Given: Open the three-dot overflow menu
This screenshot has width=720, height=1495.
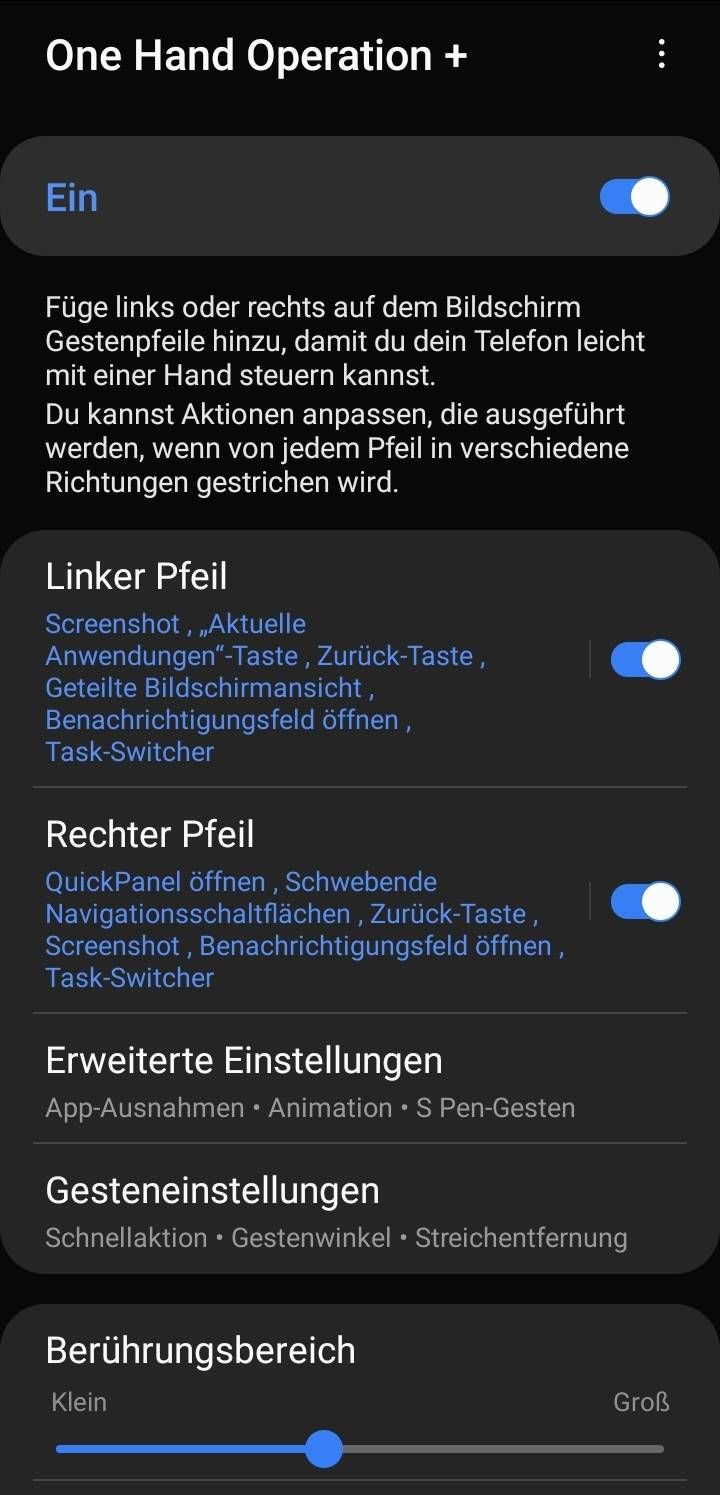Looking at the screenshot, I should click(x=661, y=55).
